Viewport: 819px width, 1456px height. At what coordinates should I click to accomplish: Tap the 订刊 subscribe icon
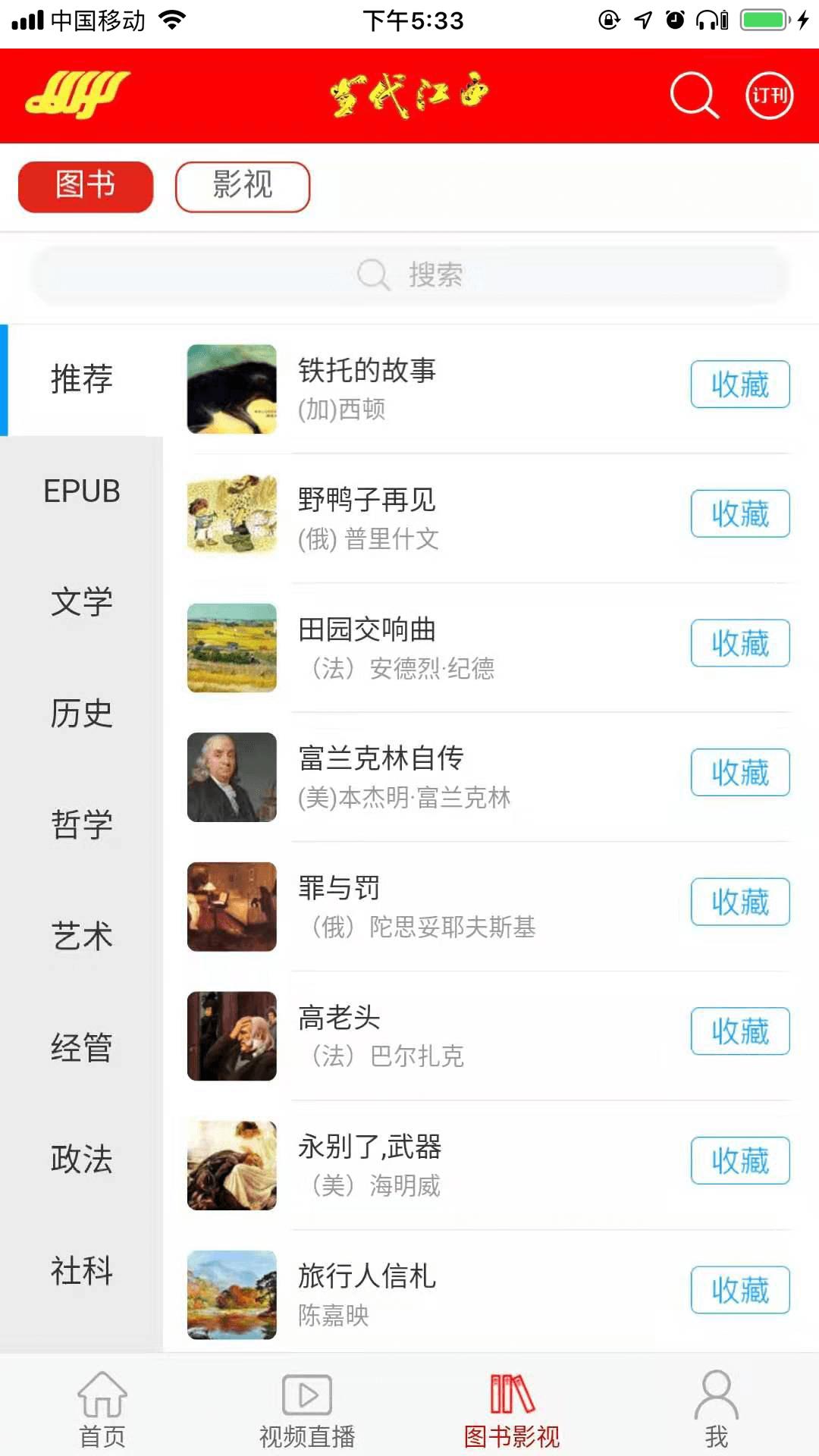click(769, 96)
